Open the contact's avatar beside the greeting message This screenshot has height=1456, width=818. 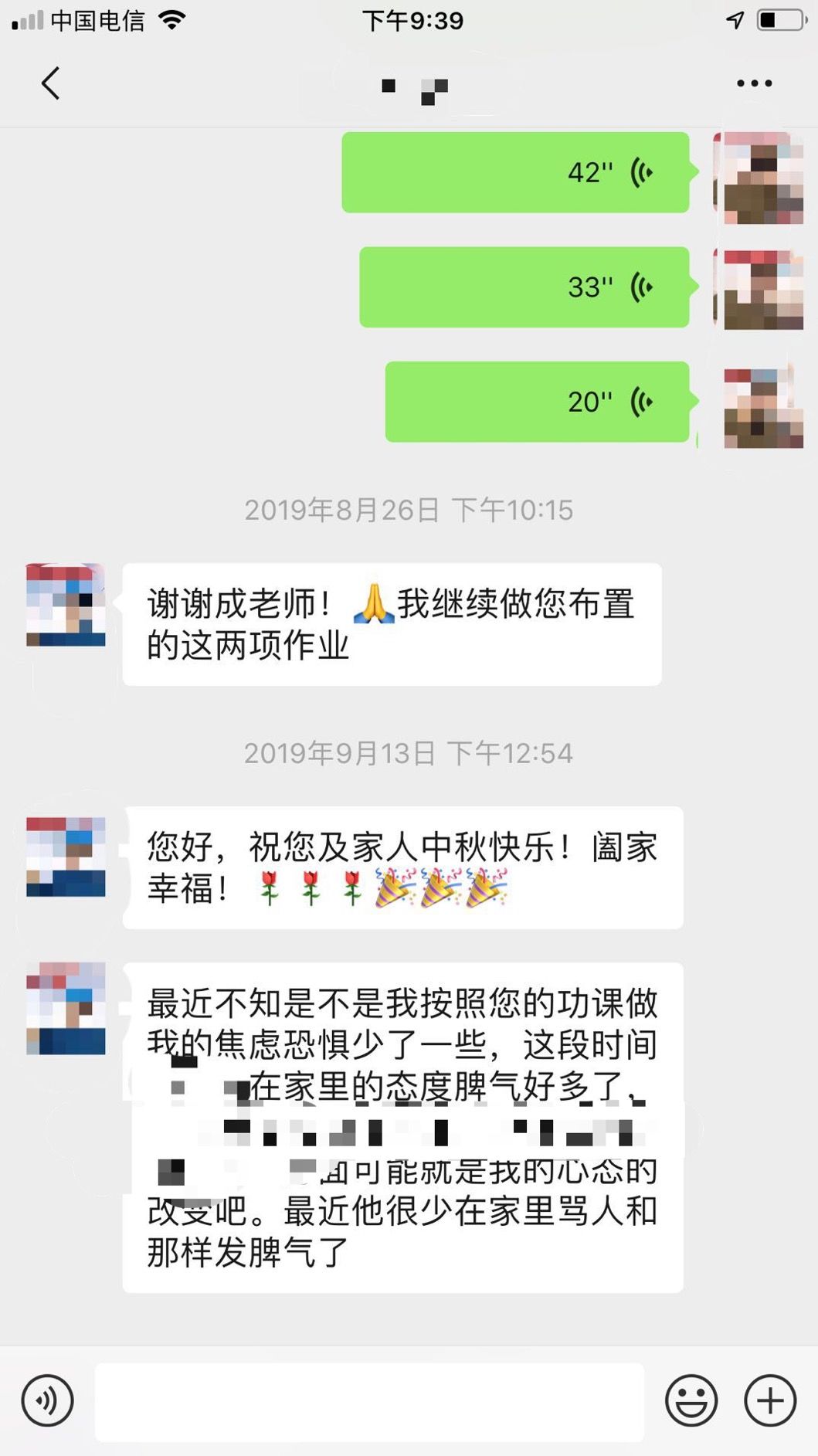pyautogui.click(x=66, y=850)
